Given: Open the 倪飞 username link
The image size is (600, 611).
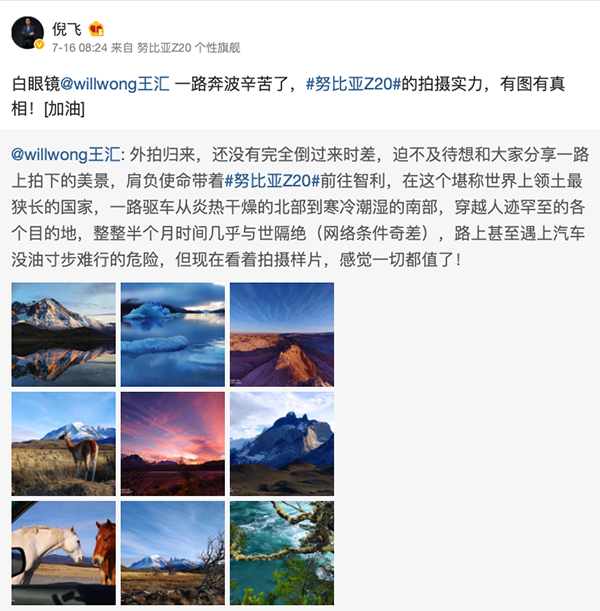Looking at the screenshot, I should tap(66, 27).
